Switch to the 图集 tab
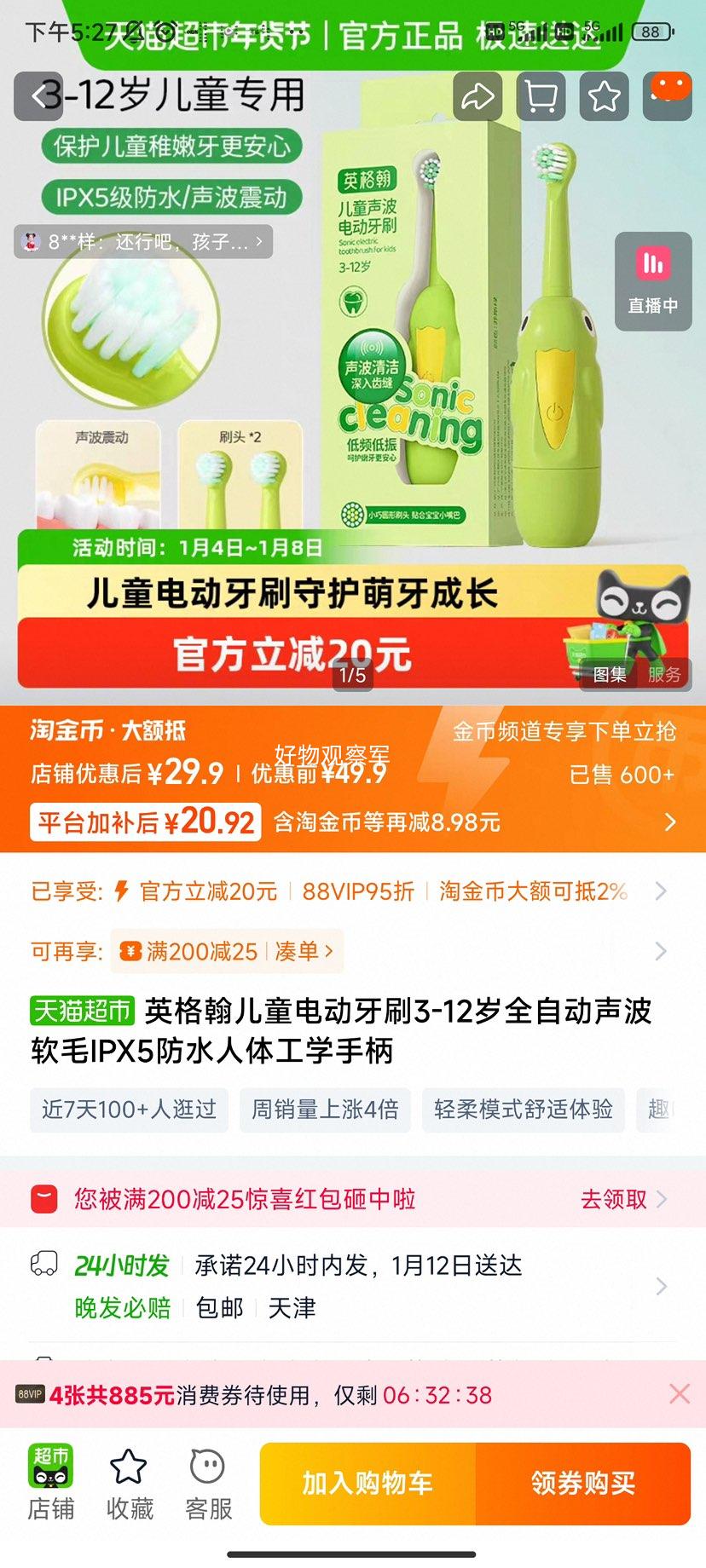 609,674
